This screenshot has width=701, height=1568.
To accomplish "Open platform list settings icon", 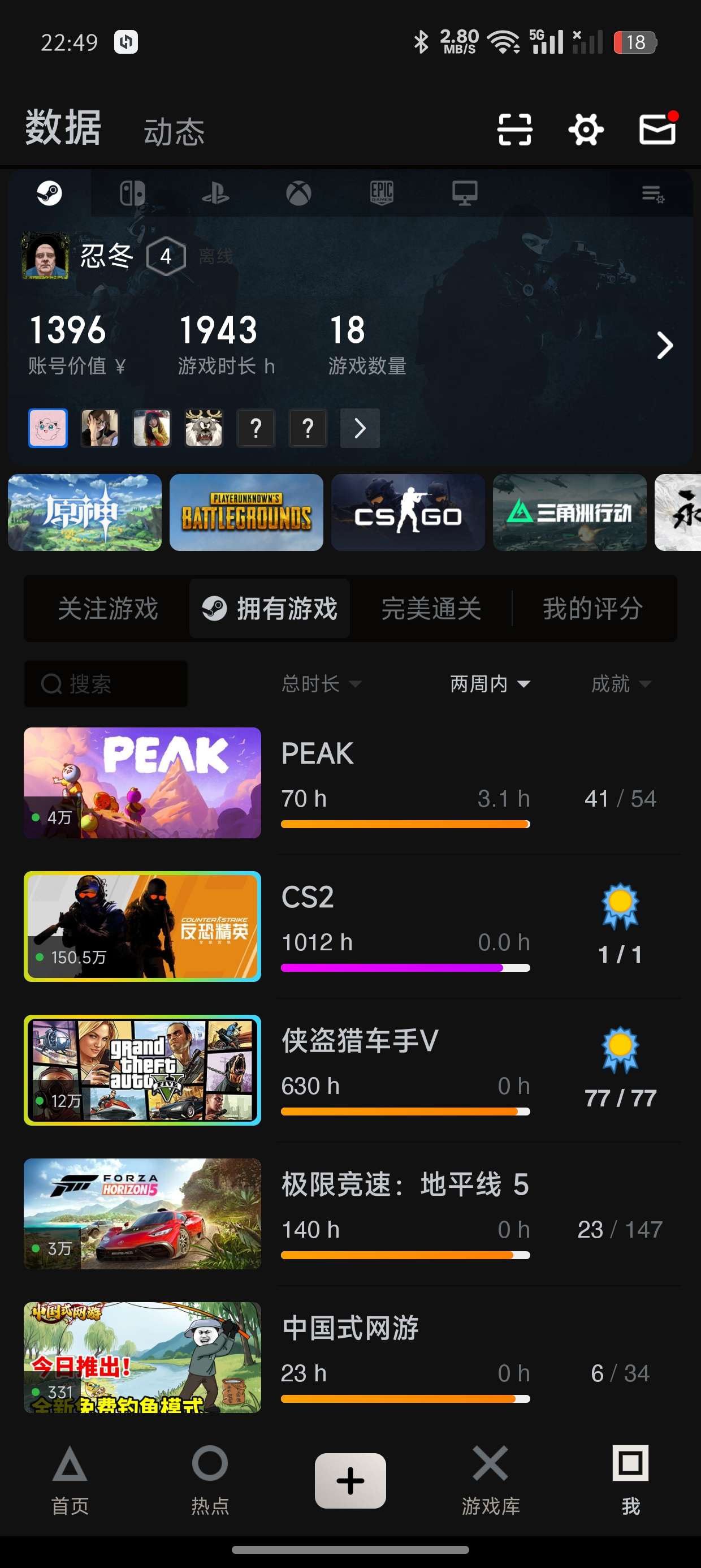I will pos(653,195).
